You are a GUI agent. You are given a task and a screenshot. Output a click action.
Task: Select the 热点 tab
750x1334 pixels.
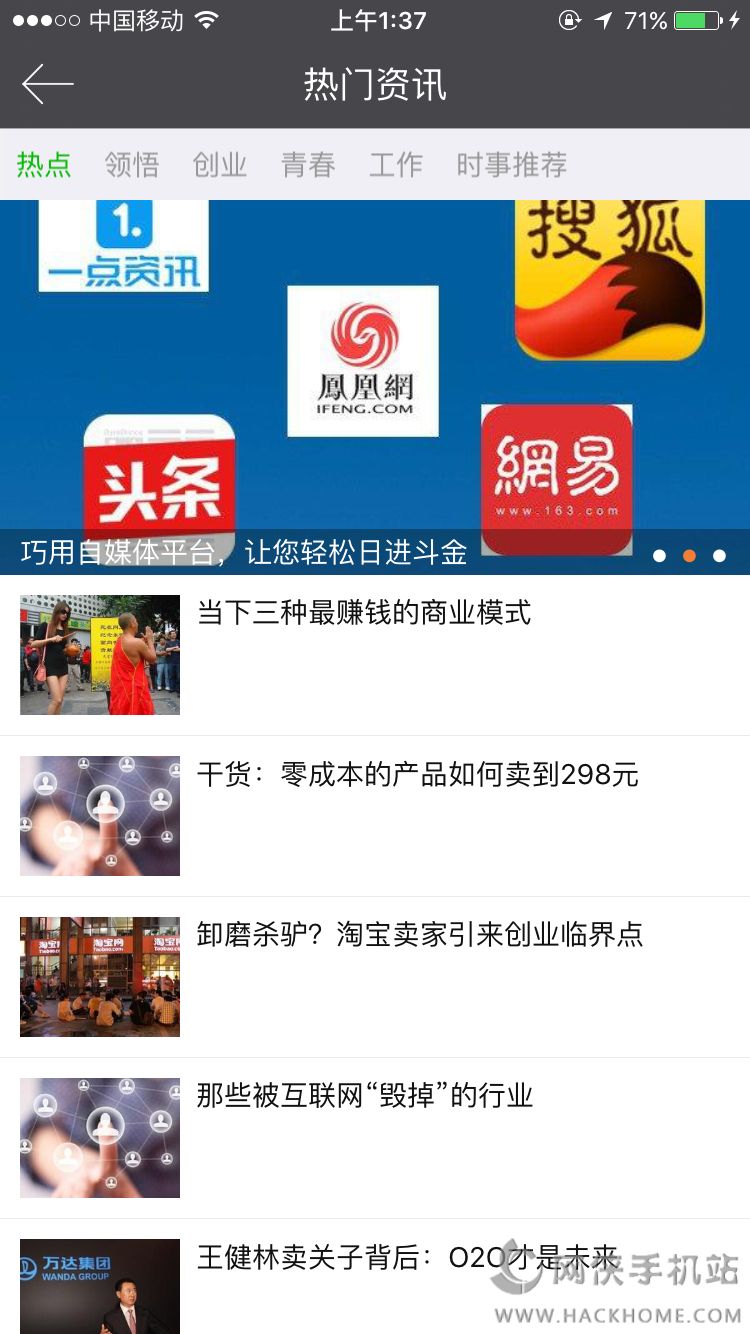click(x=44, y=164)
